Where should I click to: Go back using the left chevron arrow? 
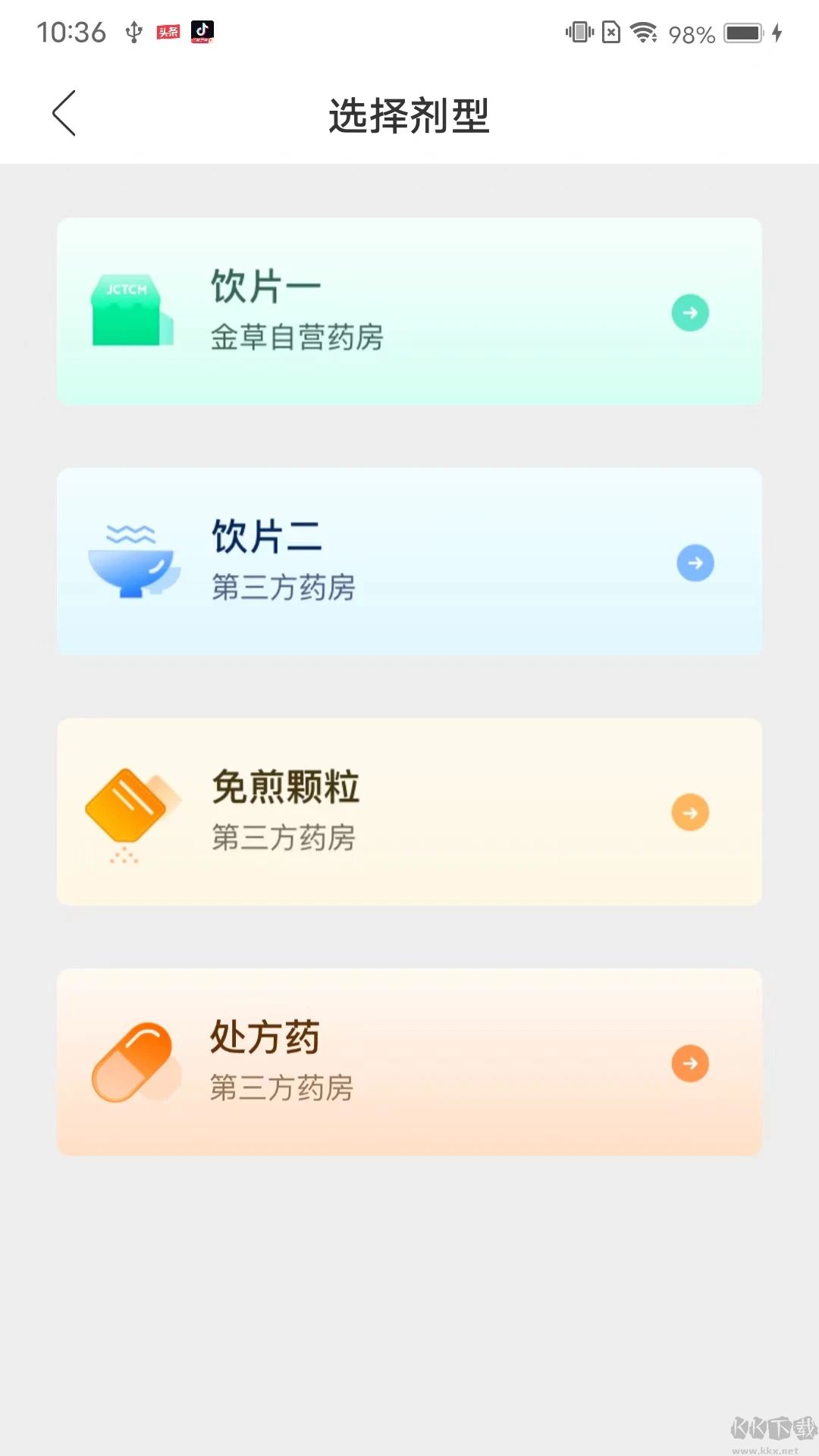pos(64,113)
